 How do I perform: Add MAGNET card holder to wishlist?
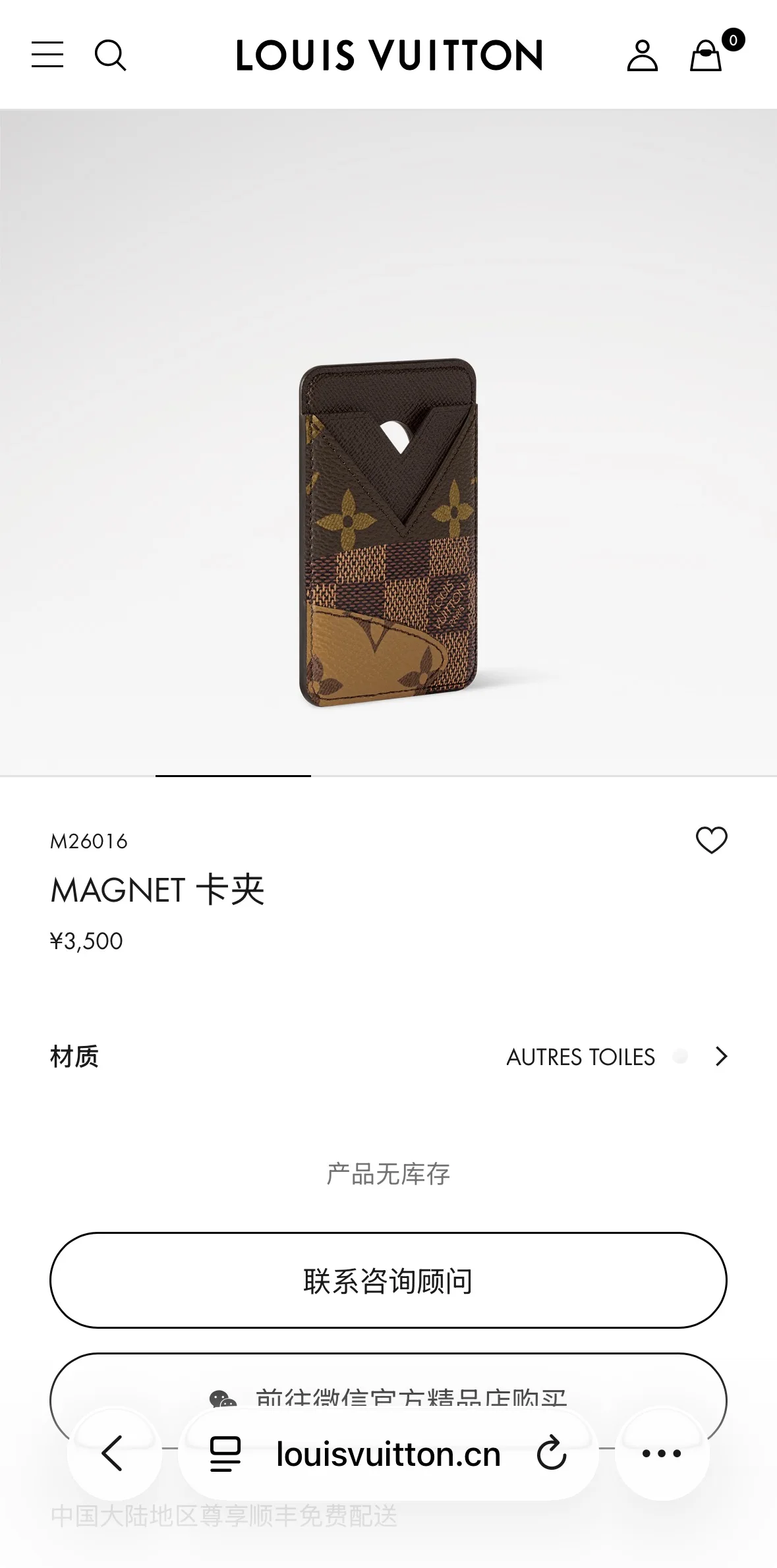[712, 840]
